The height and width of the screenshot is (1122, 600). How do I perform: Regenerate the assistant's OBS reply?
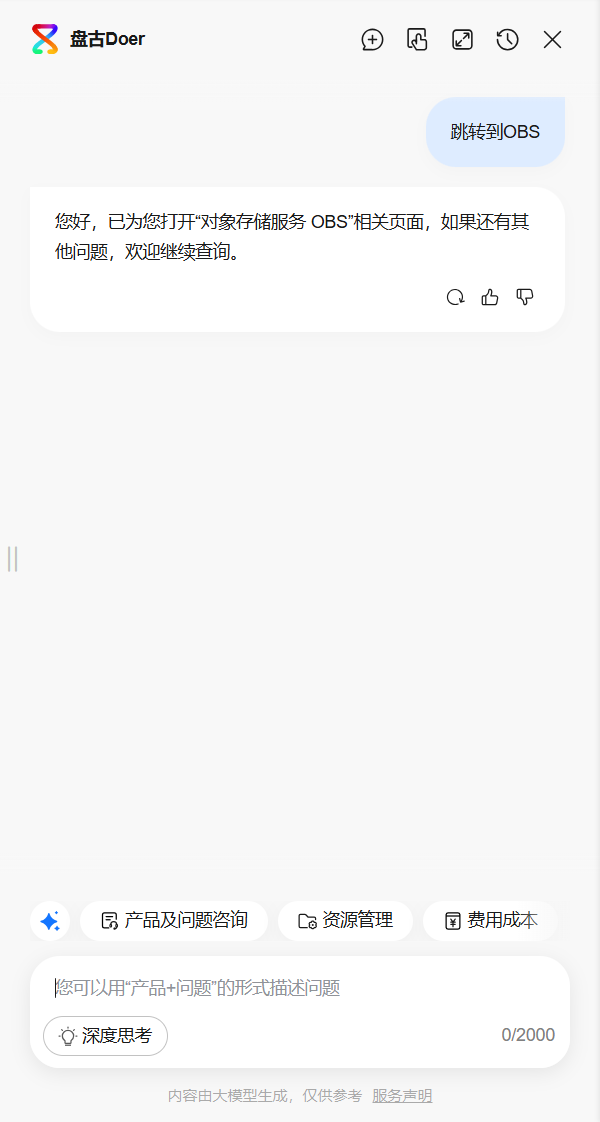point(456,297)
